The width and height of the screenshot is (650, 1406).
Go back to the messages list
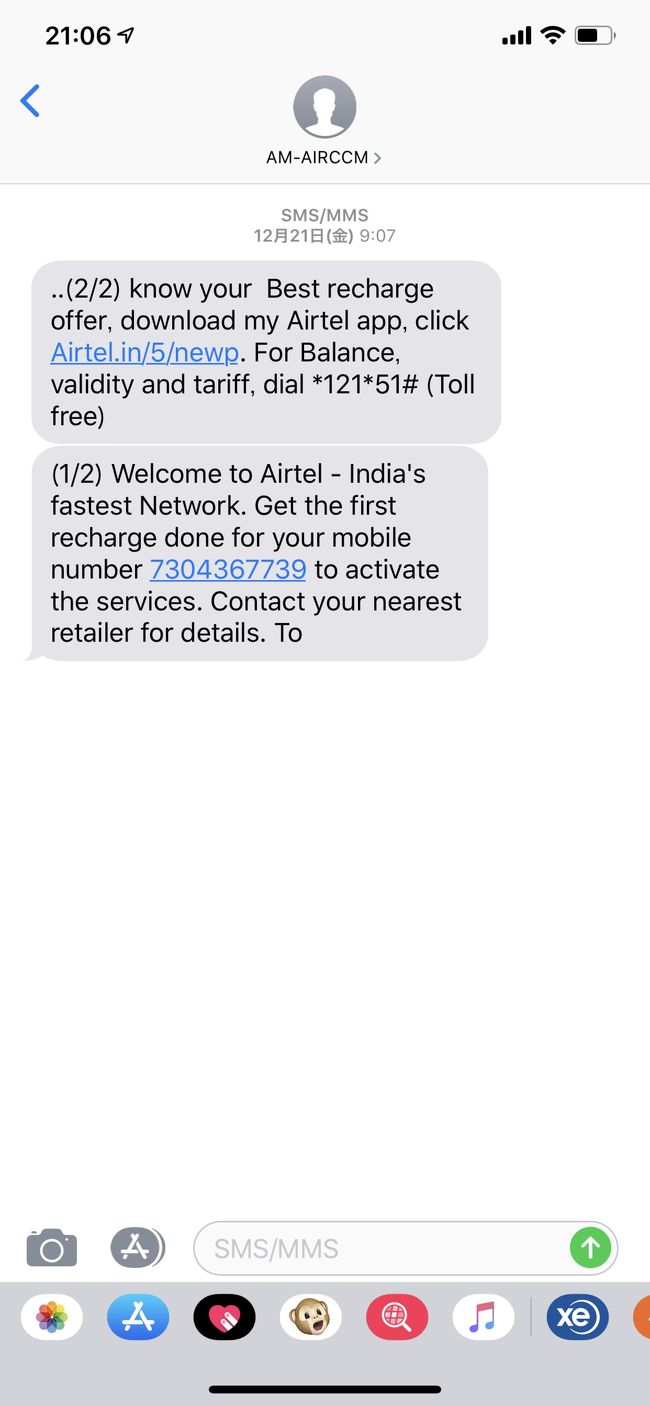(x=31, y=101)
